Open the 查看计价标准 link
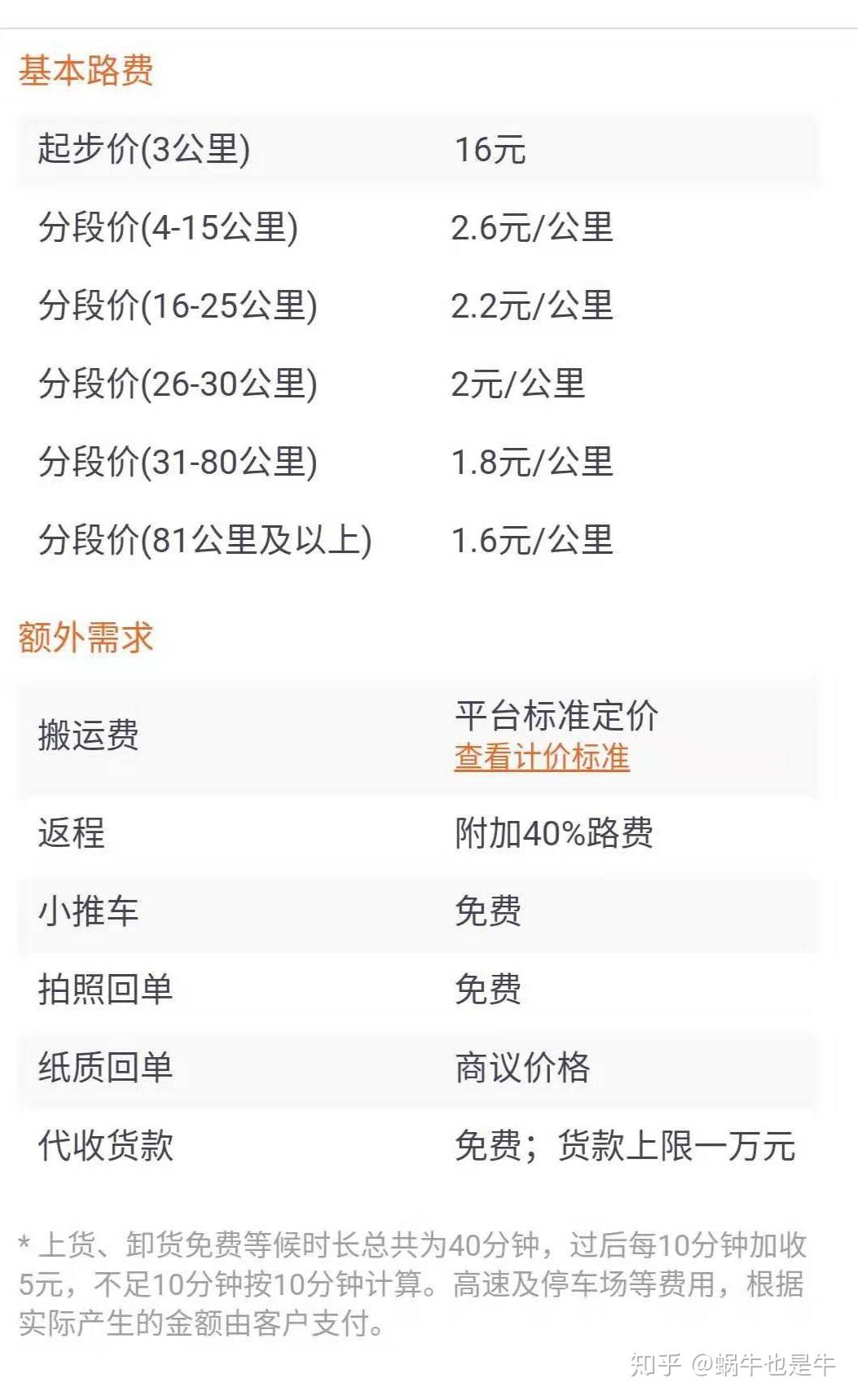 [542, 757]
